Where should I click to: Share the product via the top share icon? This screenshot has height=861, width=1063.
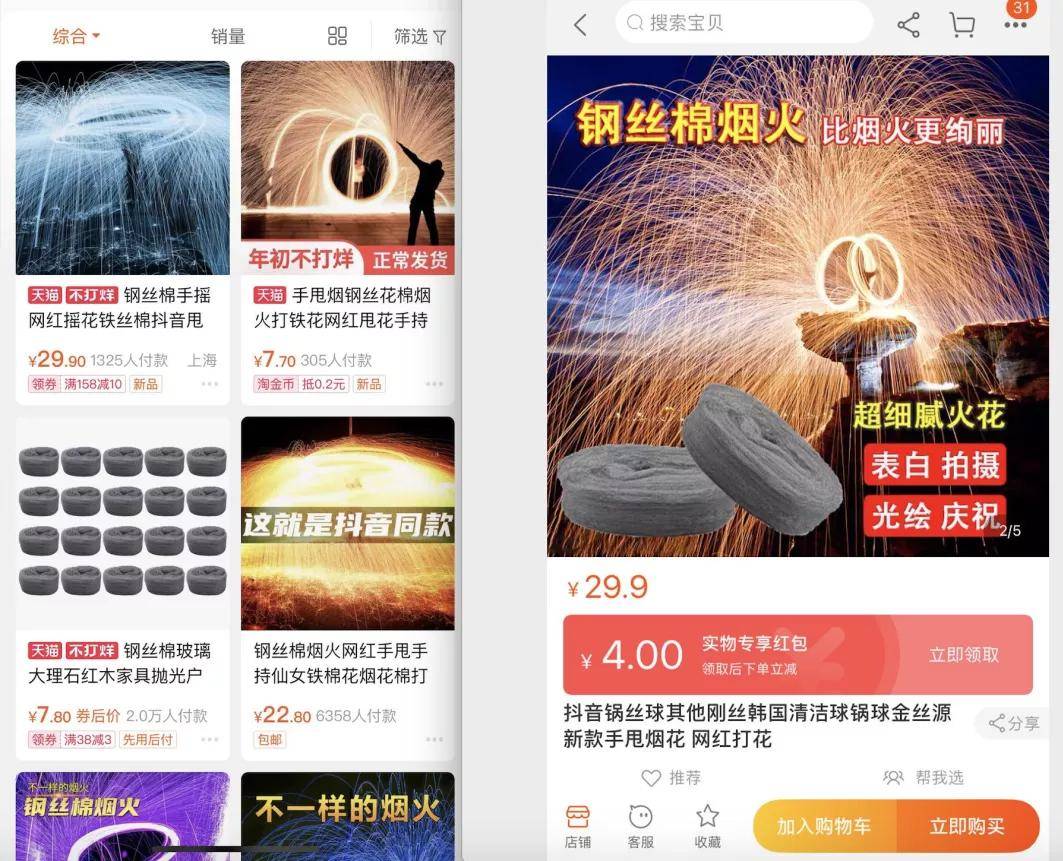click(x=908, y=25)
